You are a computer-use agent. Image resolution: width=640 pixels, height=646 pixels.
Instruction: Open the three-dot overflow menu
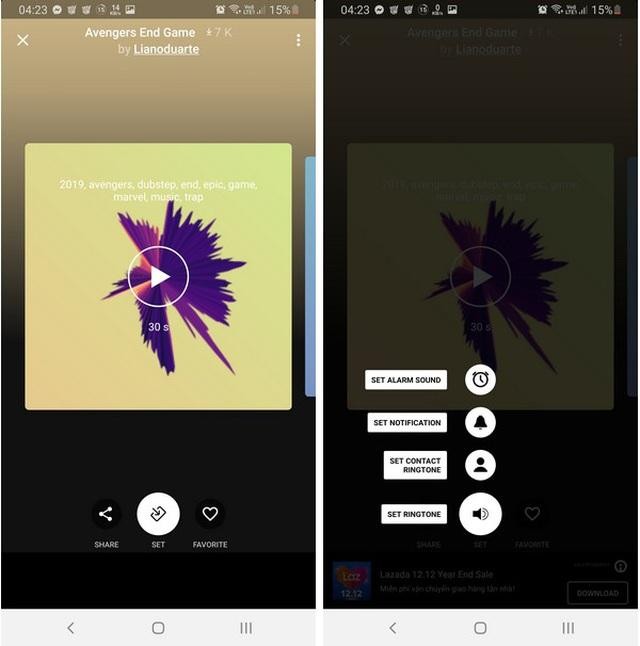point(298,40)
